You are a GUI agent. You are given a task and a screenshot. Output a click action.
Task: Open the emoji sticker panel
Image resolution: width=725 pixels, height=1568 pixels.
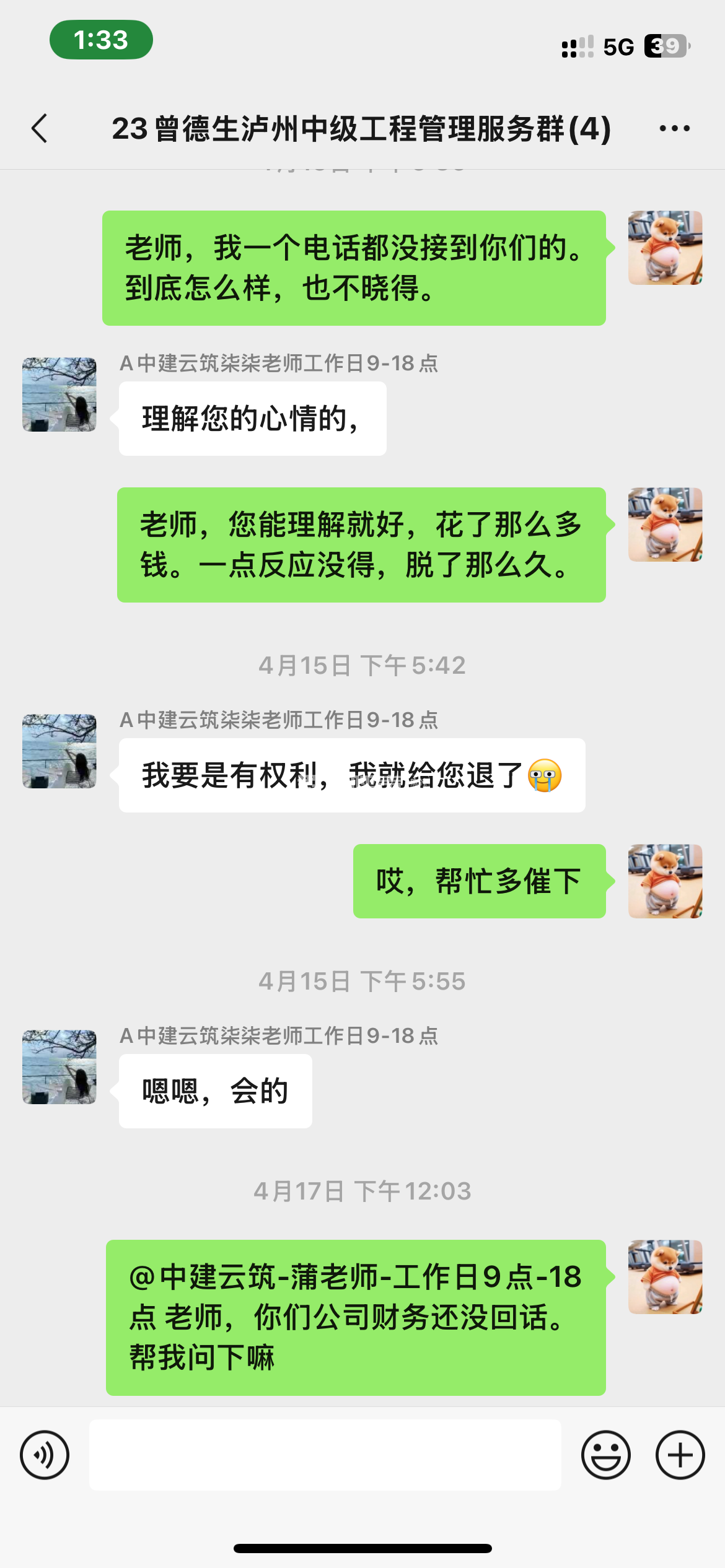coord(605,1455)
